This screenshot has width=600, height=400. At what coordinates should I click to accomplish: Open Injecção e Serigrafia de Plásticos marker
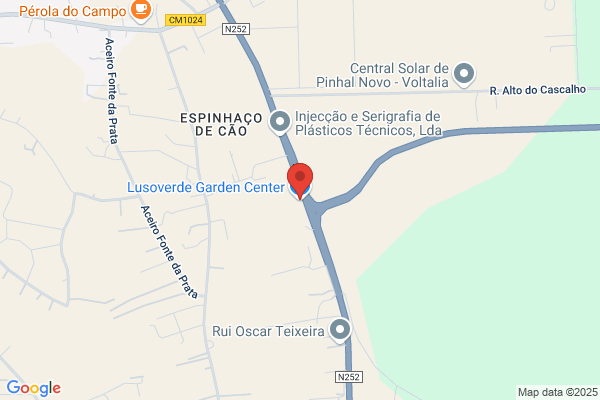(280, 122)
